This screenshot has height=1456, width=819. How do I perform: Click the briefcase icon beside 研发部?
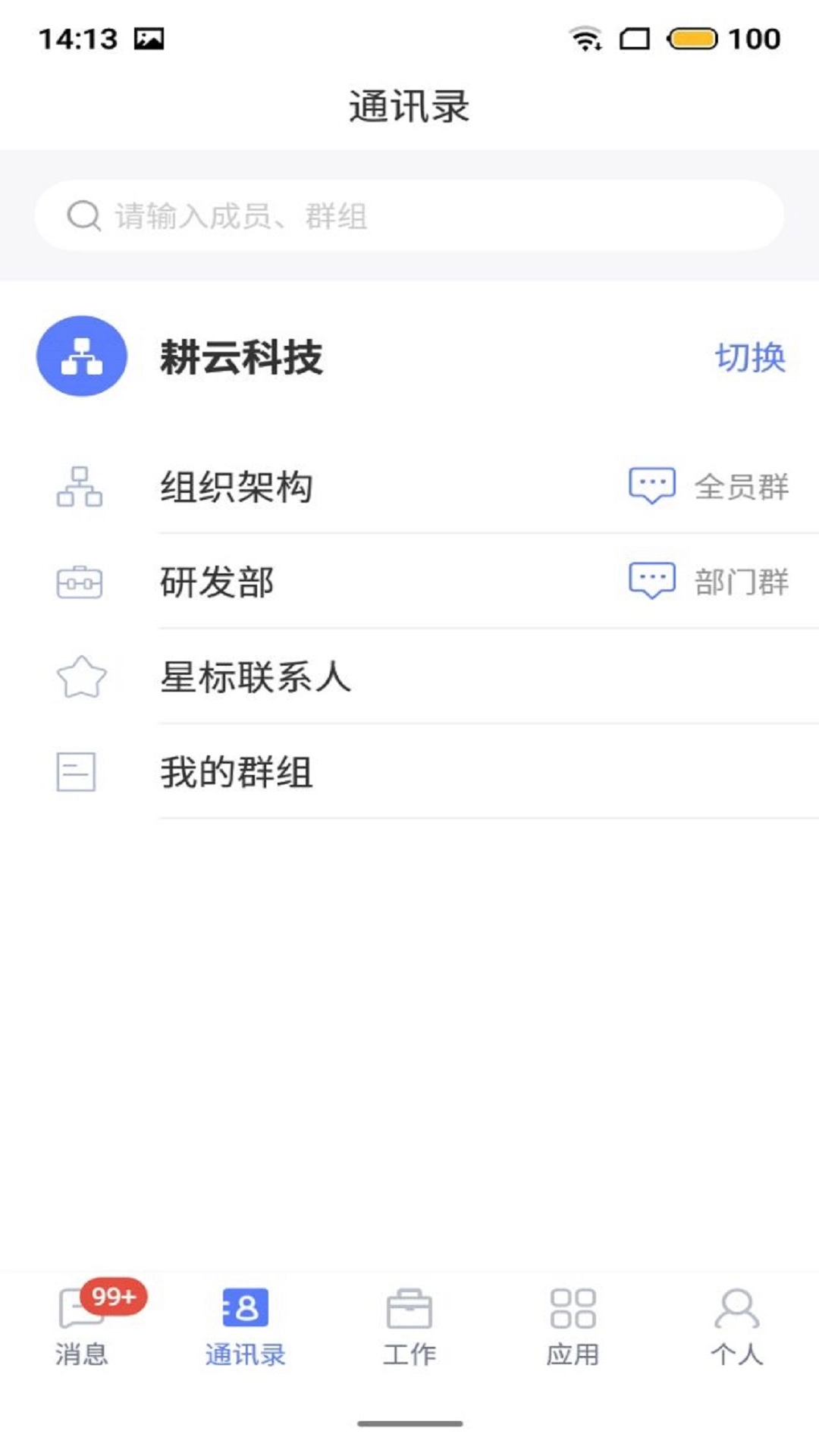78,582
